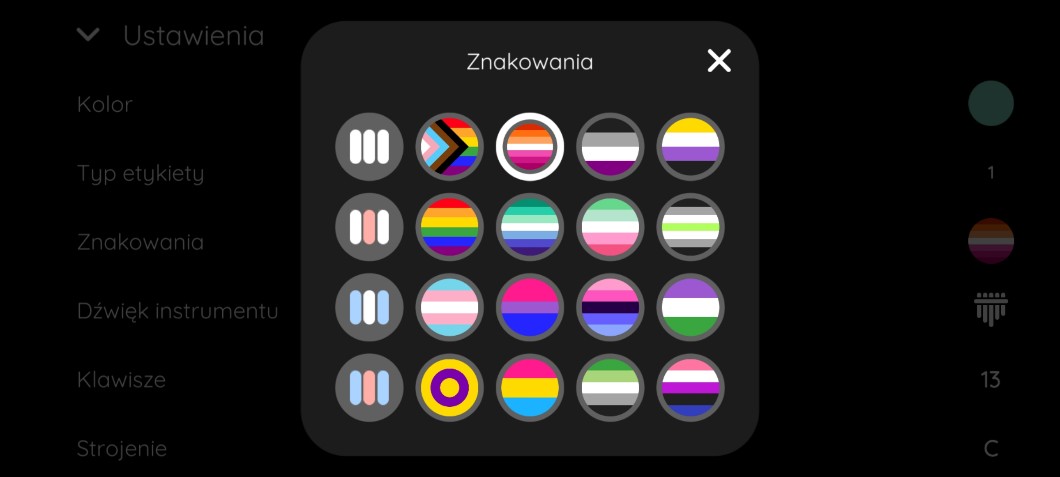Pick the gay men's green-blue flag marking
The height and width of the screenshot is (477, 1060).
[x=530, y=227]
